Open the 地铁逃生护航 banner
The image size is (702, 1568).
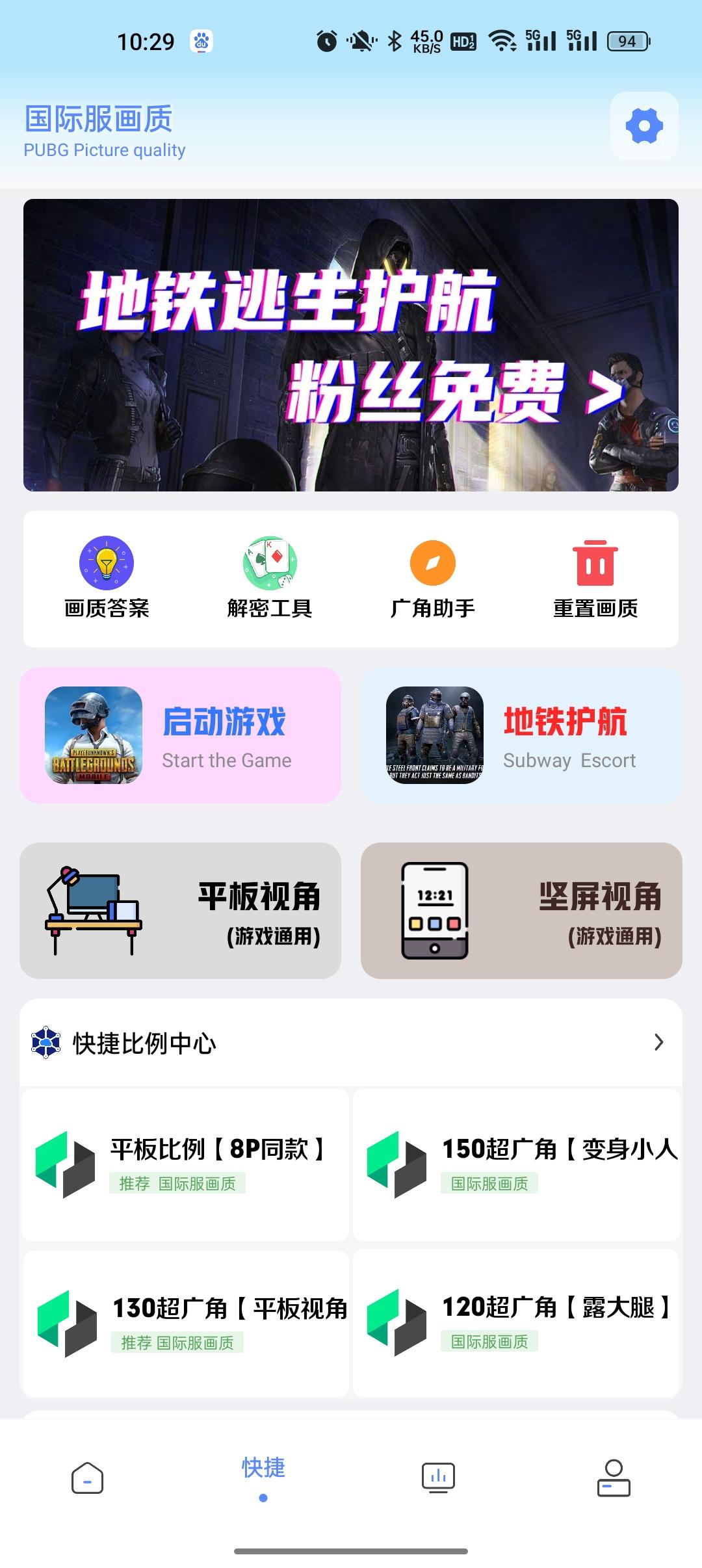tap(351, 345)
